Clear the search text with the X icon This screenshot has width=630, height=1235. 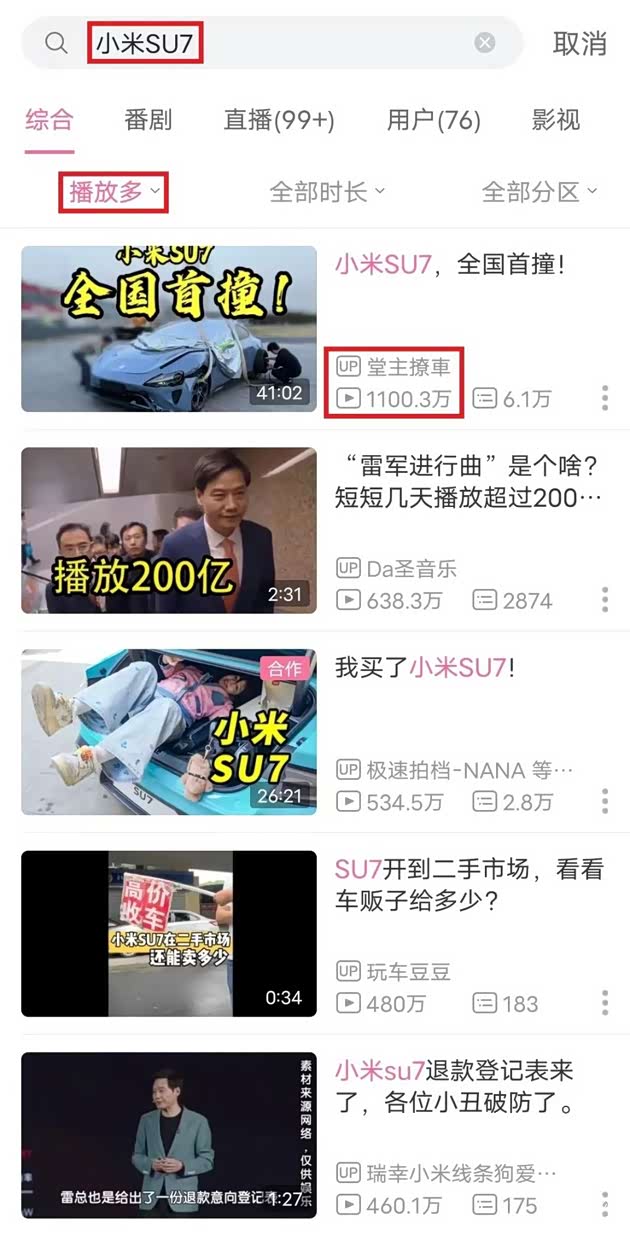pos(485,43)
